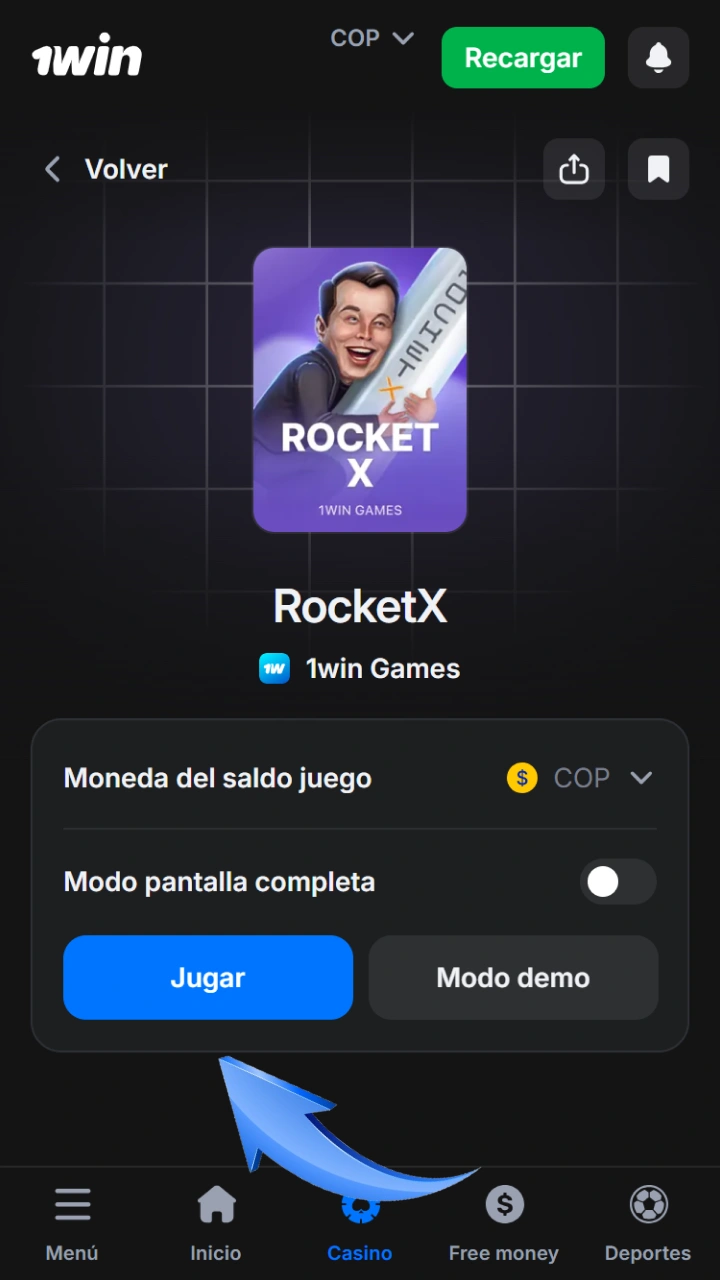
Task: Switch to the Inicio tab
Action: (216, 1224)
